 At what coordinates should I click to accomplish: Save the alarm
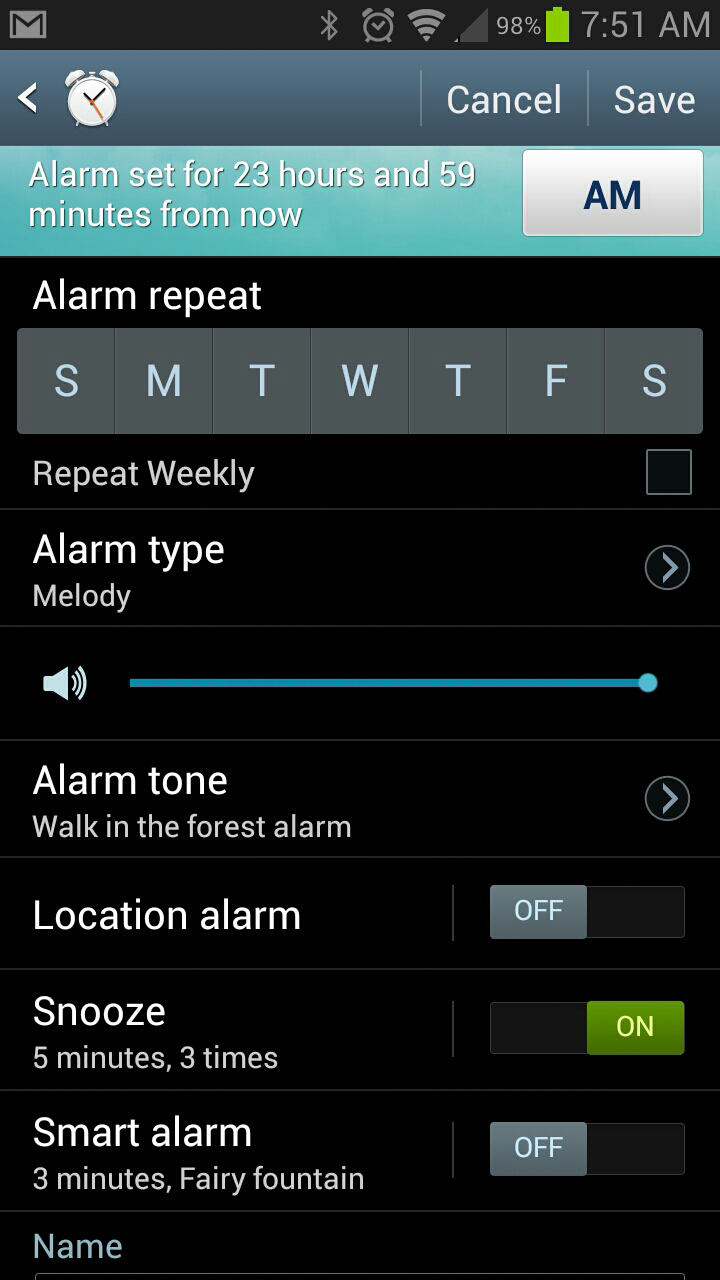click(x=654, y=99)
